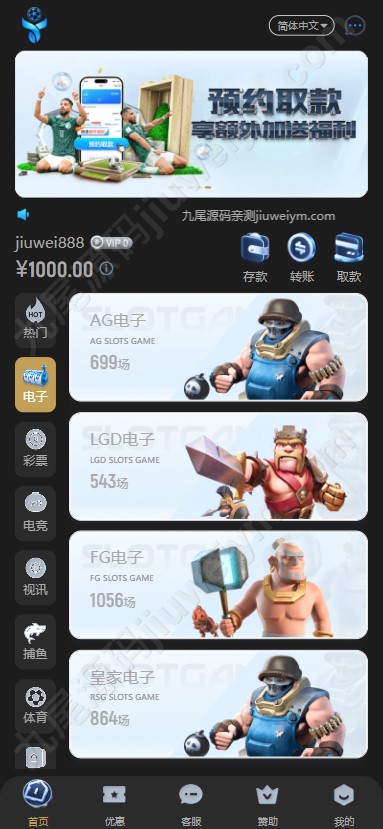
Task: Open the 客服 customer service tab
Action: [x=191, y=804]
